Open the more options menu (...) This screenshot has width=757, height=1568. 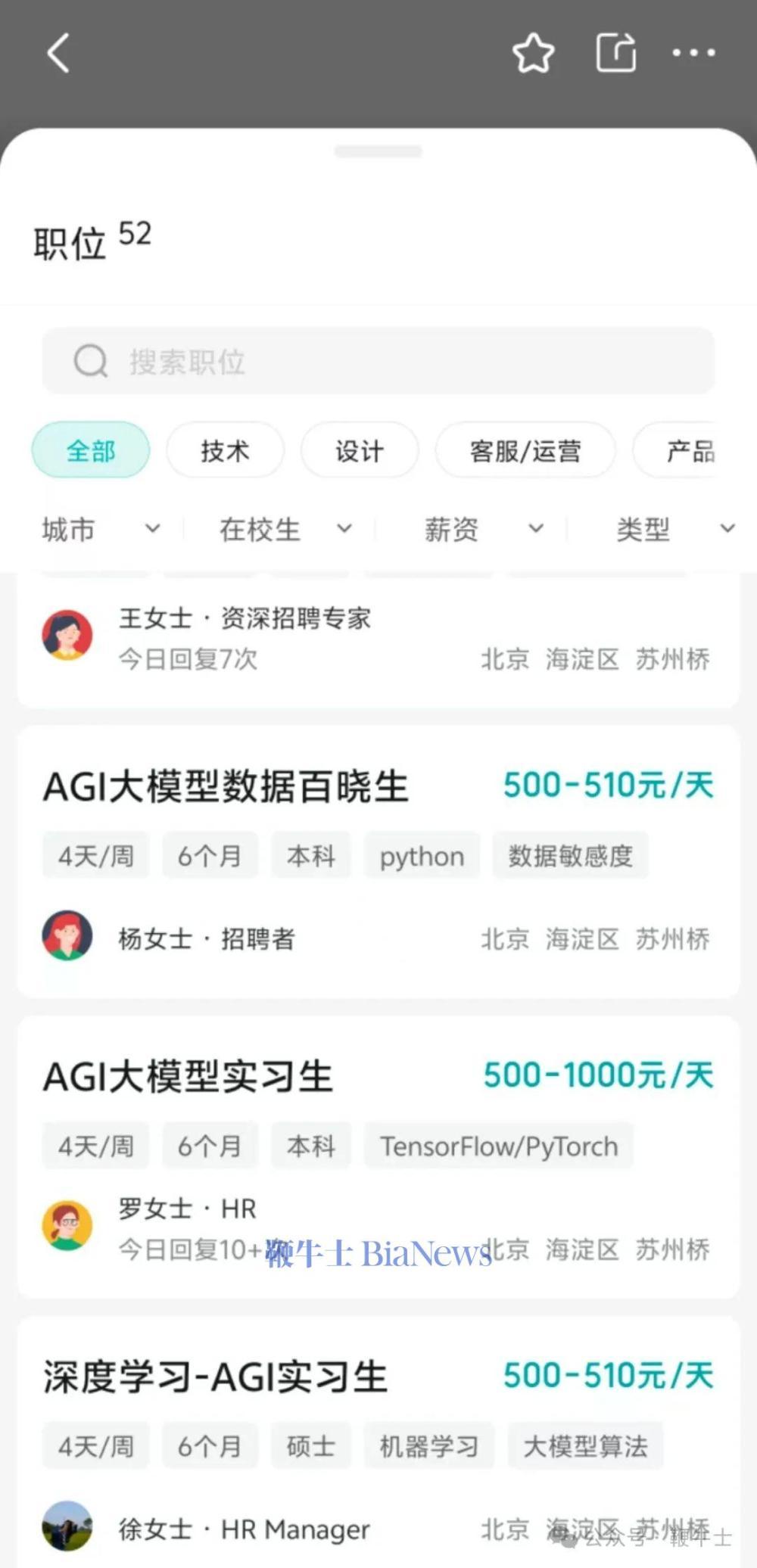tap(693, 53)
